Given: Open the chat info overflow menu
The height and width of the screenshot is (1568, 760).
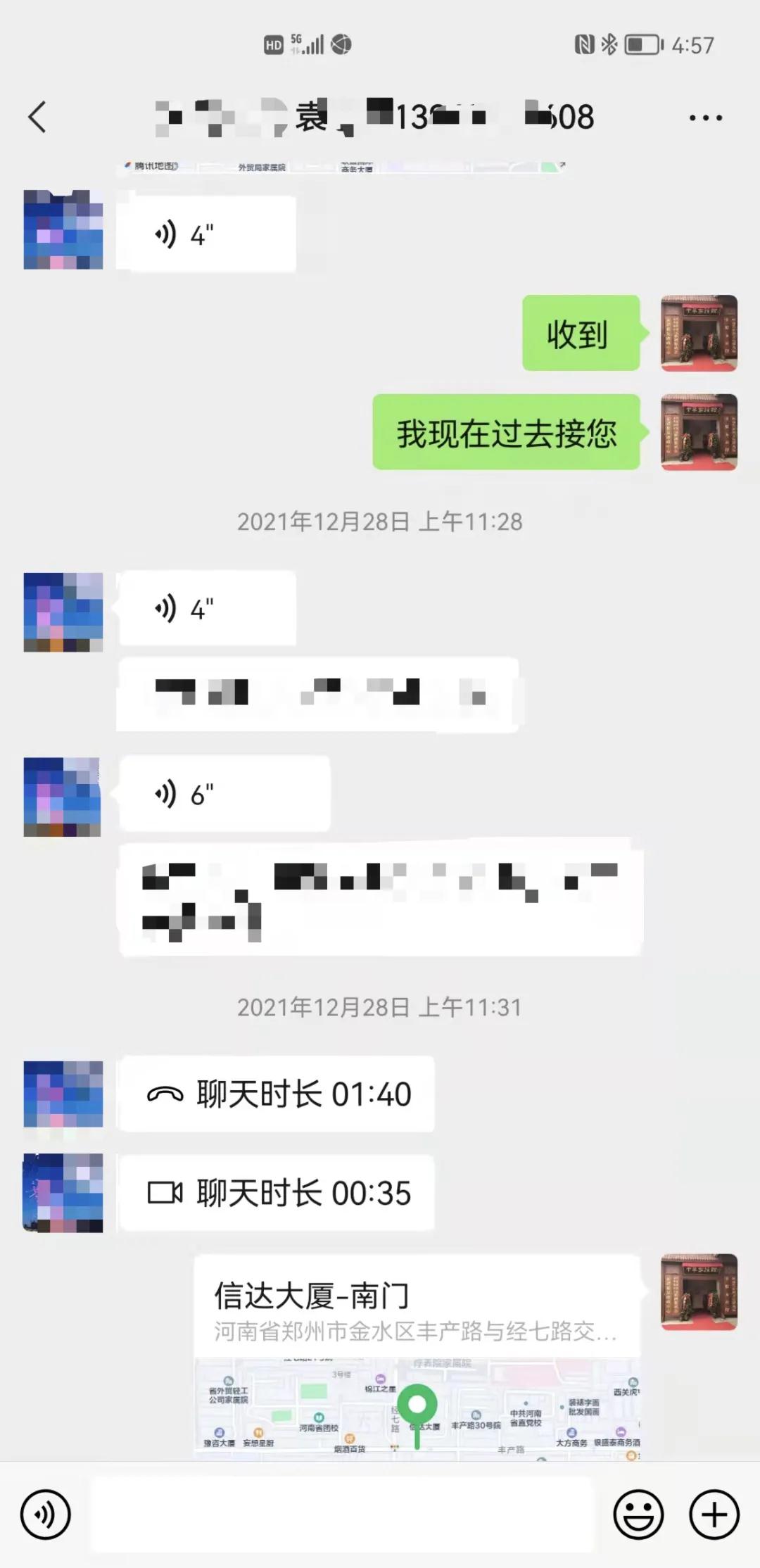Looking at the screenshot, I should pos(705,118).
